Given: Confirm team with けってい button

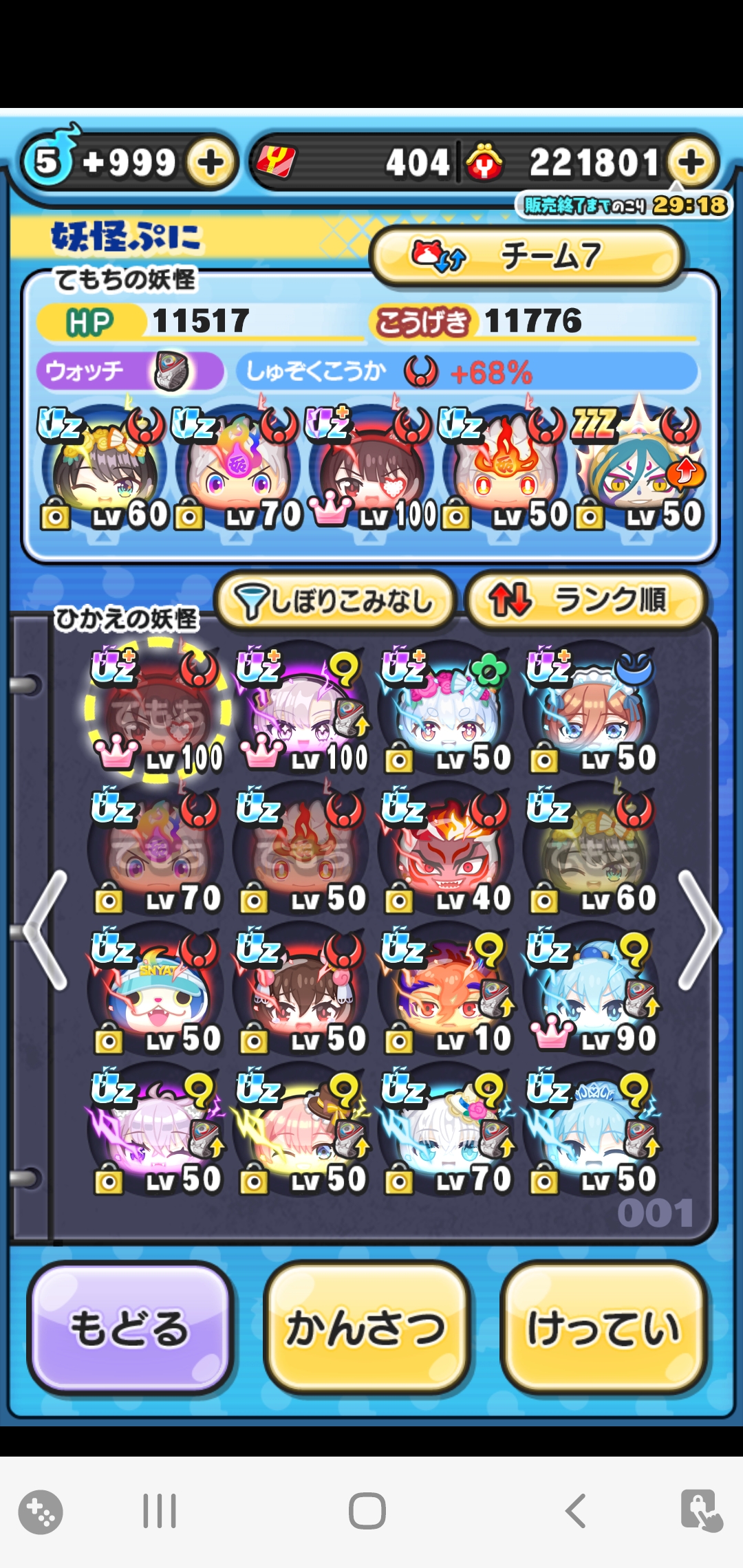Looking at the screenshot, I should pyautogui.click(x=604, y=1327).
